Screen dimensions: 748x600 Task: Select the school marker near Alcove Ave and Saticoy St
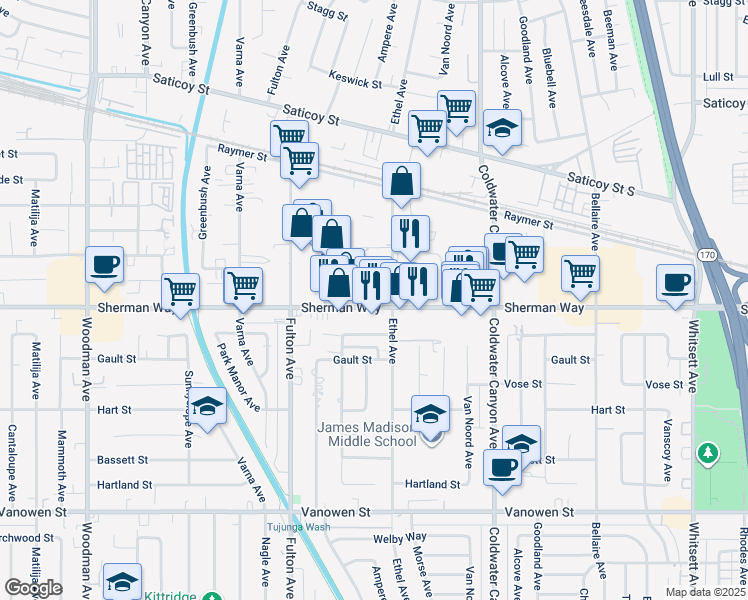pyautogui.click(x=502, y=128)
